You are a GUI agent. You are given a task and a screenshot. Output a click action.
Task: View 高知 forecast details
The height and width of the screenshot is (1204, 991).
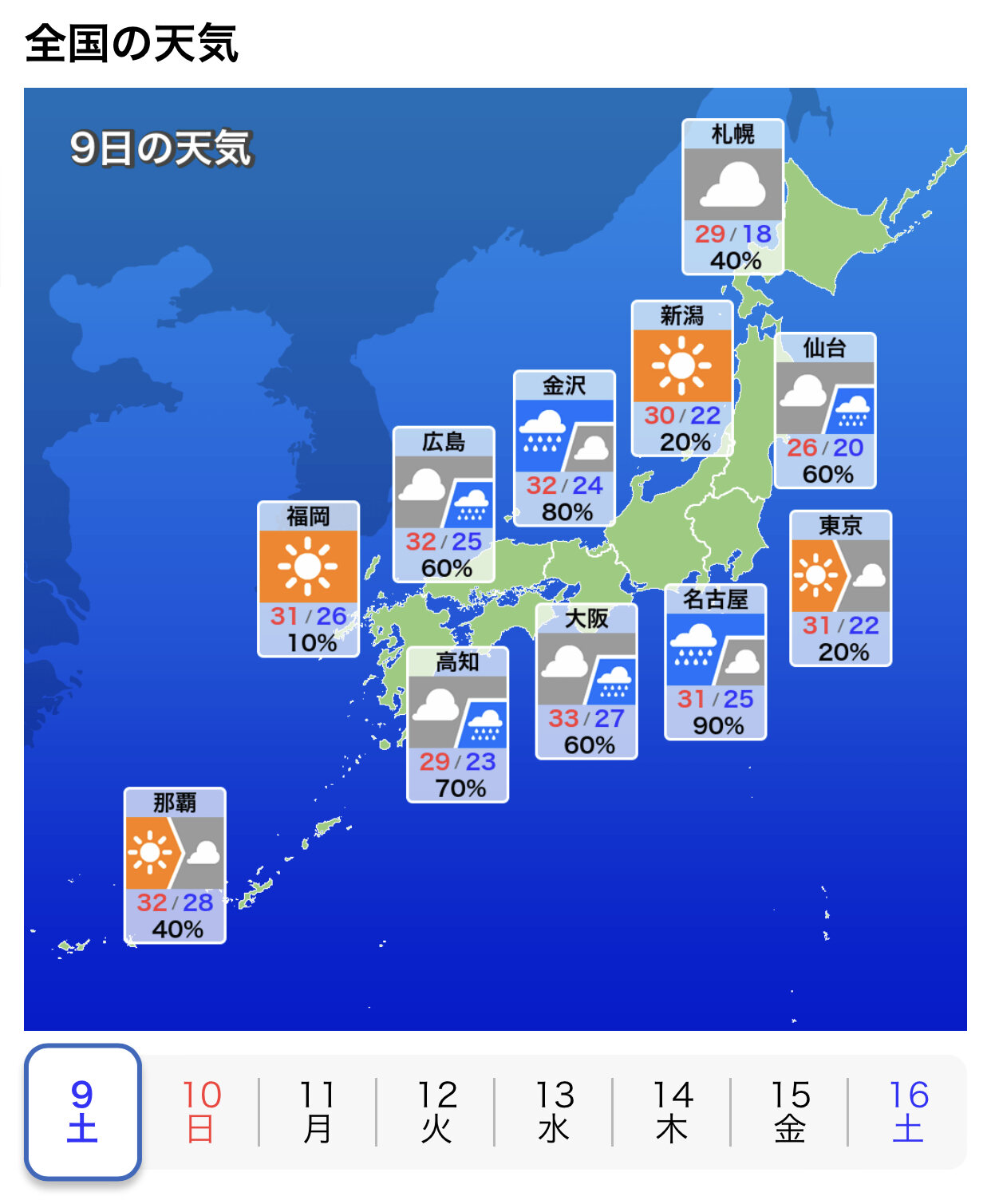tap(457, 724)
